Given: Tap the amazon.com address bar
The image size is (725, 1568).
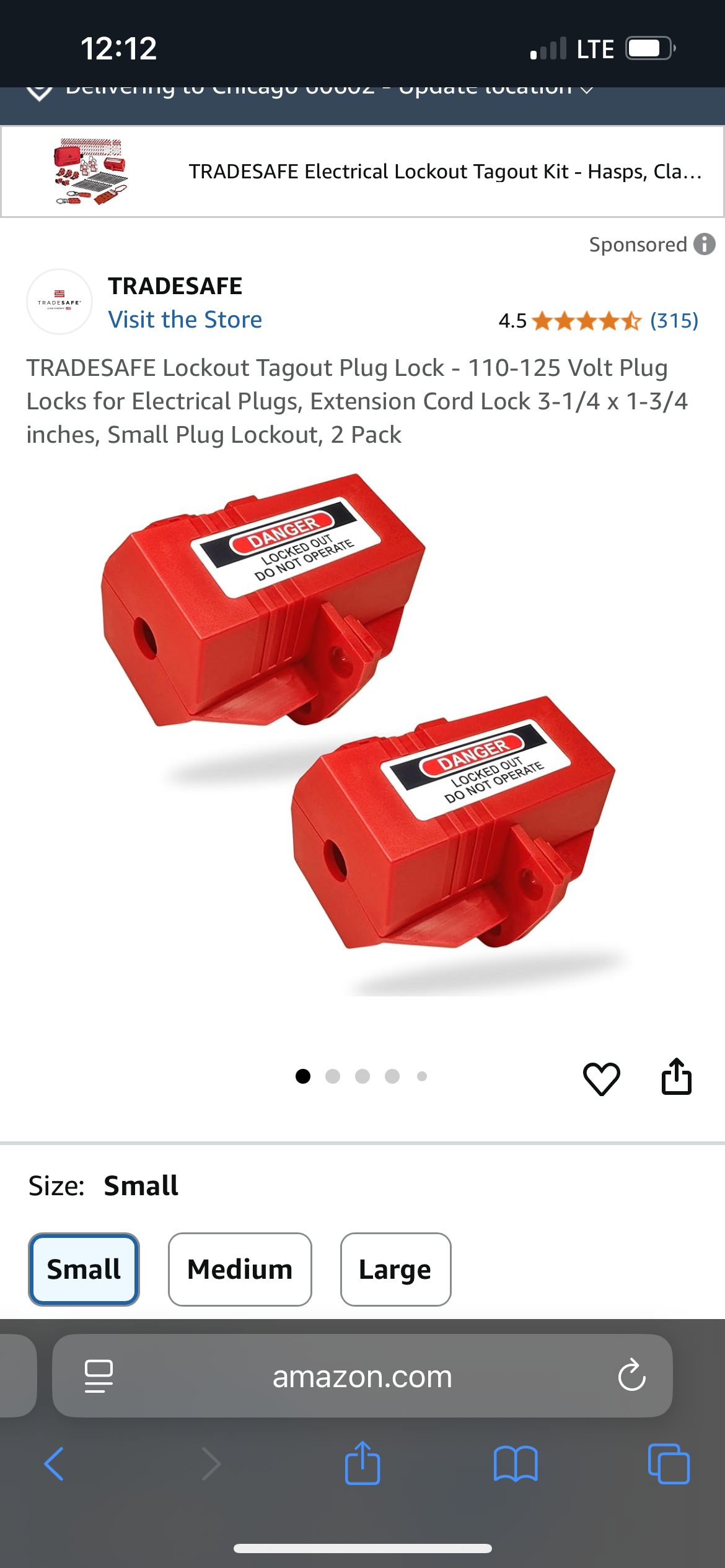Looking at the screenshot, I should pos(362,1377).
